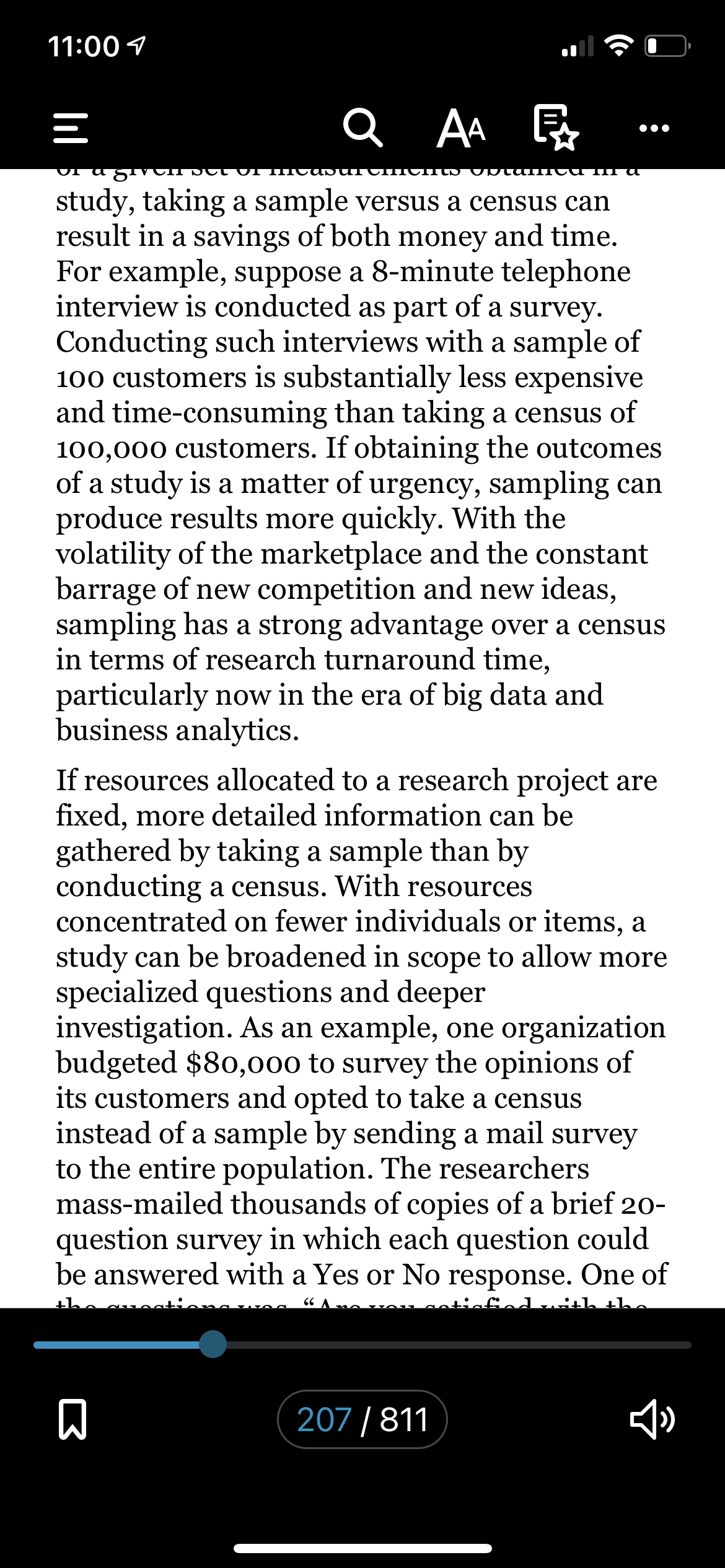Open the font size settings
This screenshot has height=1568, width=725.
click(x=461, y=130)
